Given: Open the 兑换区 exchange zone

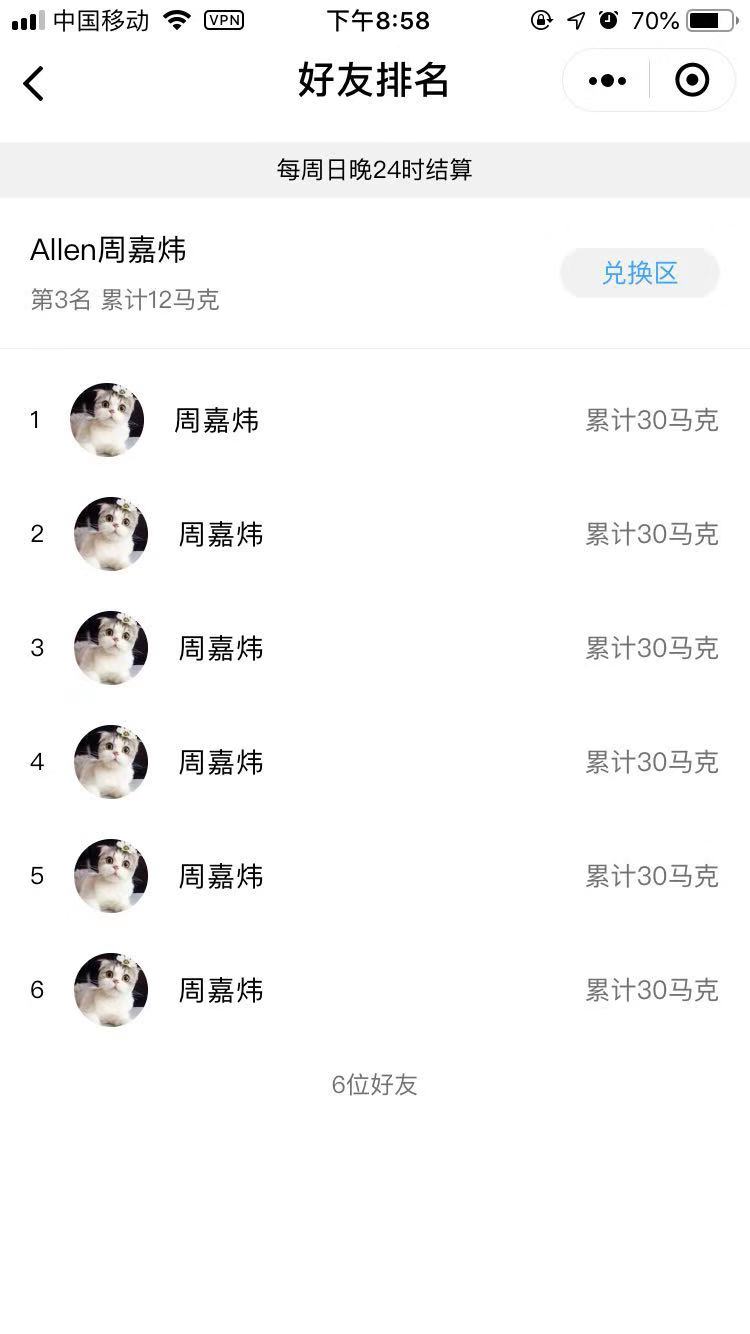Looking at the screenshot, I should tap(640, 273).
